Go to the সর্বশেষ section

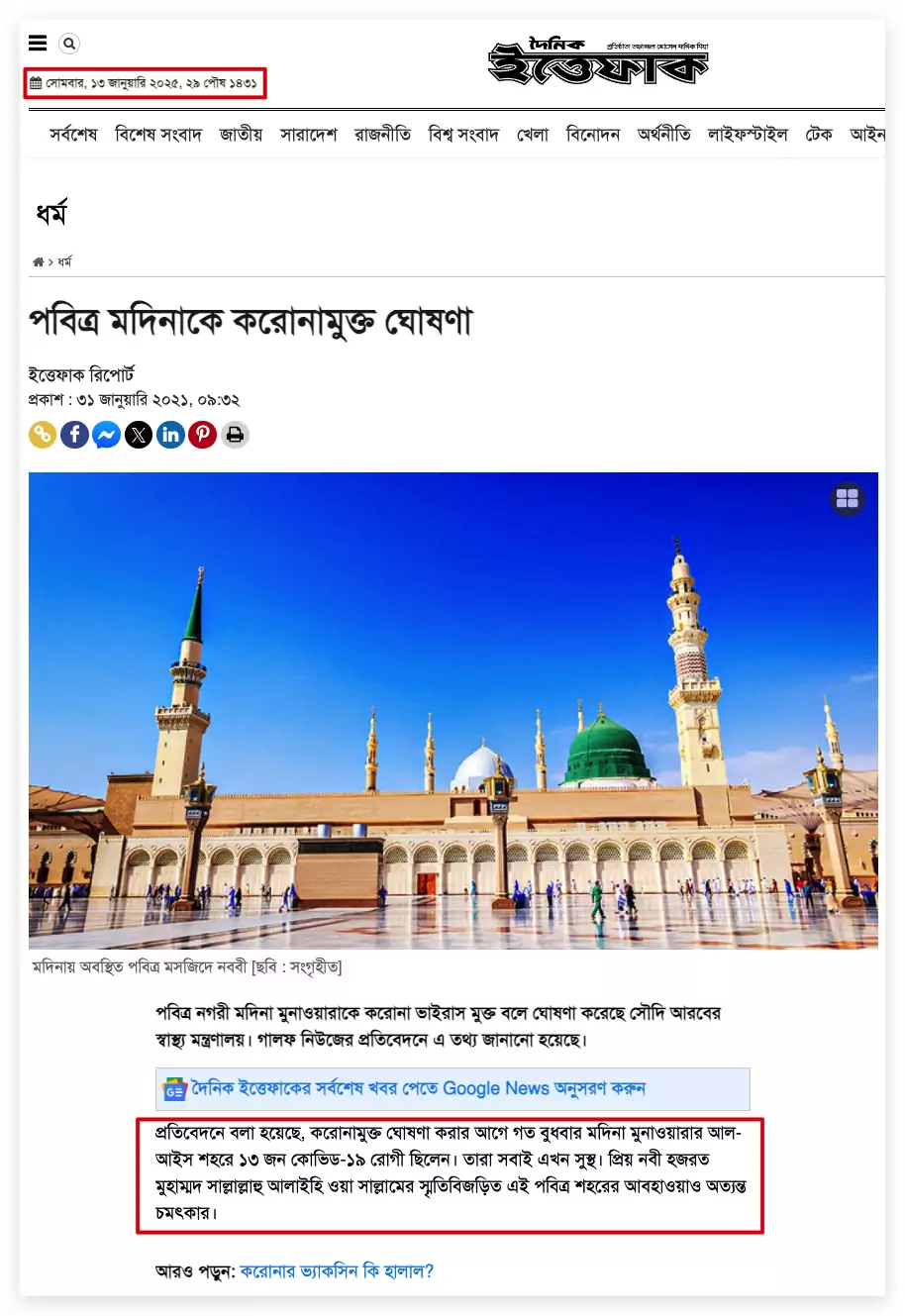[x=73, y=135]
